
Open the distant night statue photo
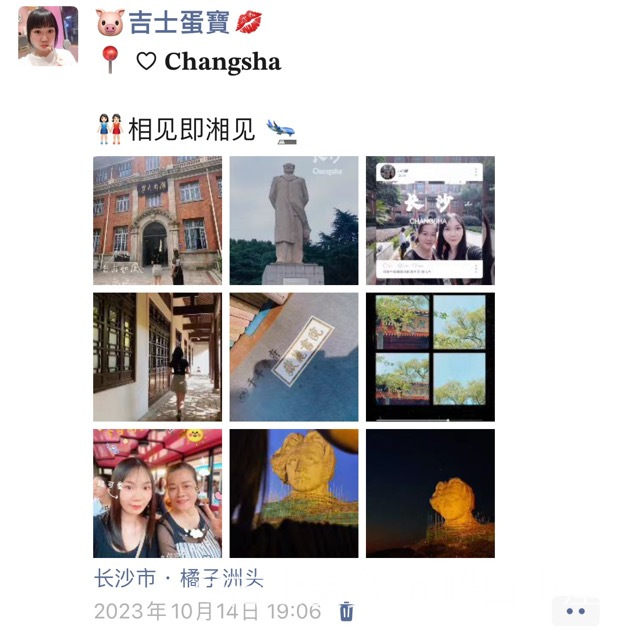(x=430, y=493)
